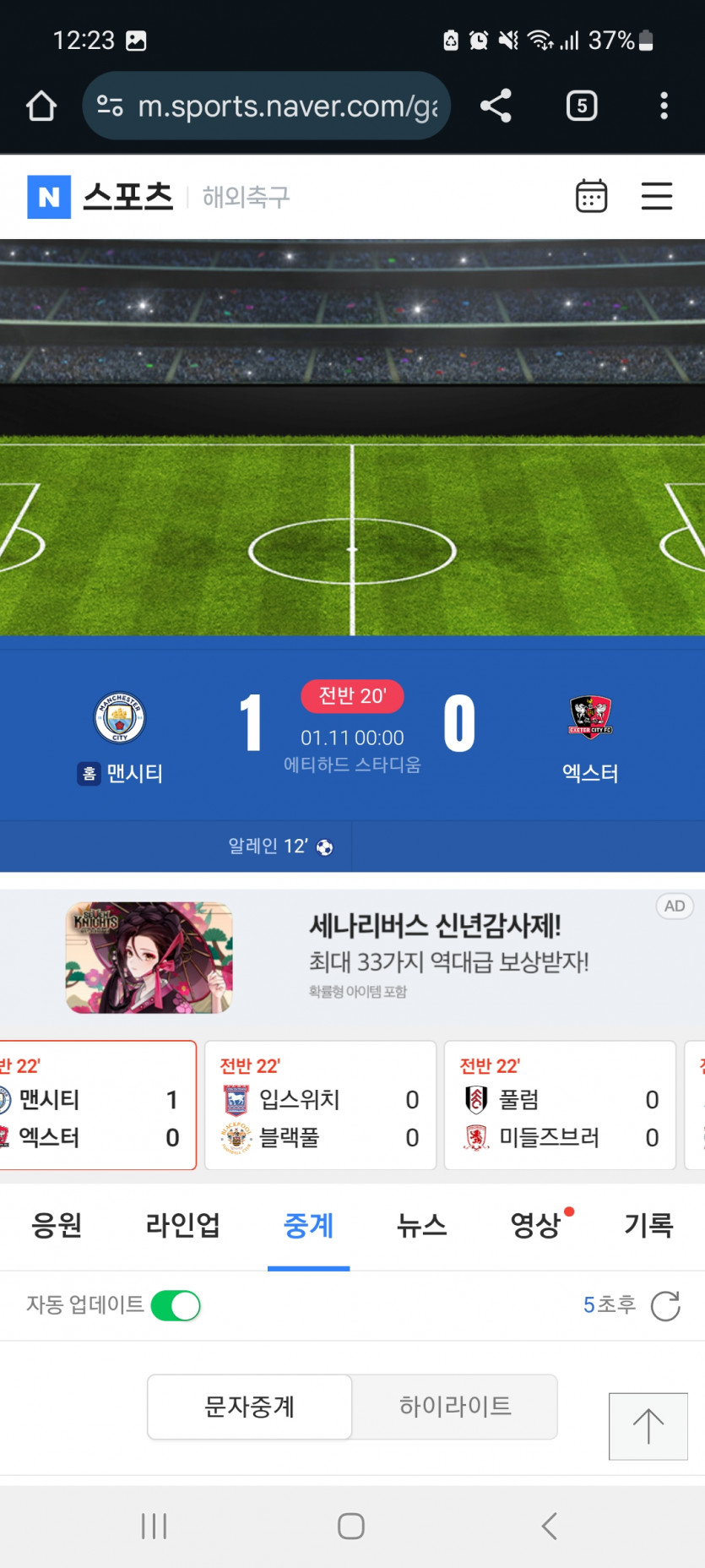Switch to the 라인업 tab

coord(182,1227)
